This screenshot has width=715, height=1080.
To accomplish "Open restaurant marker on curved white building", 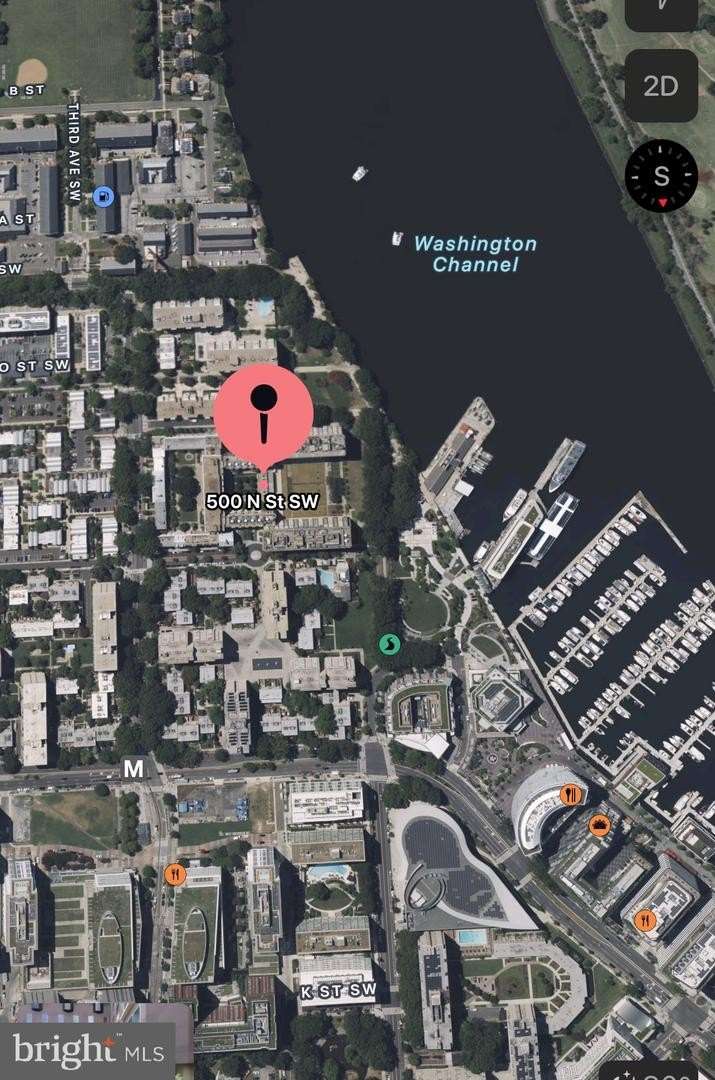I will click(x=571, y=795).
